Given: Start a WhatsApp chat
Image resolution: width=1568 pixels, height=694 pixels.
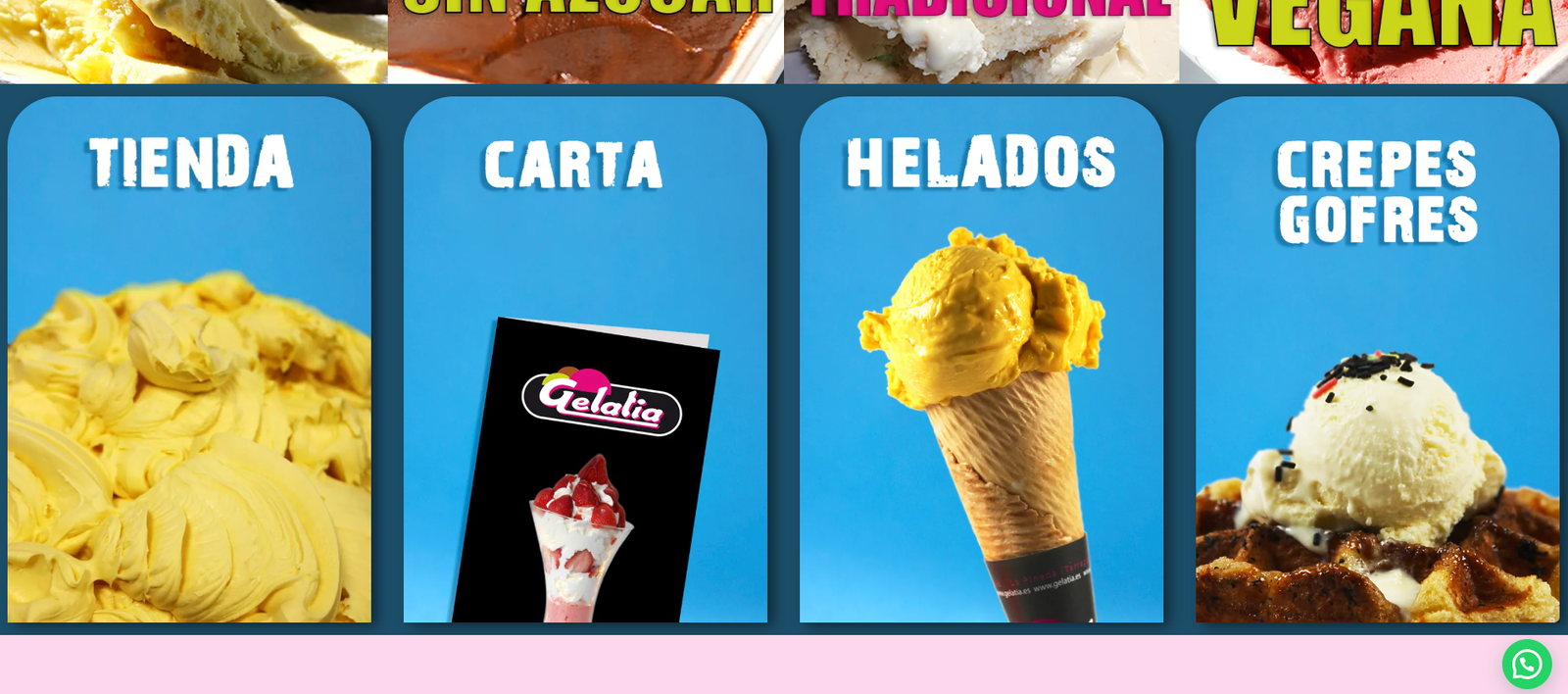Looking at the screenshot, I should coord(1526,665).
